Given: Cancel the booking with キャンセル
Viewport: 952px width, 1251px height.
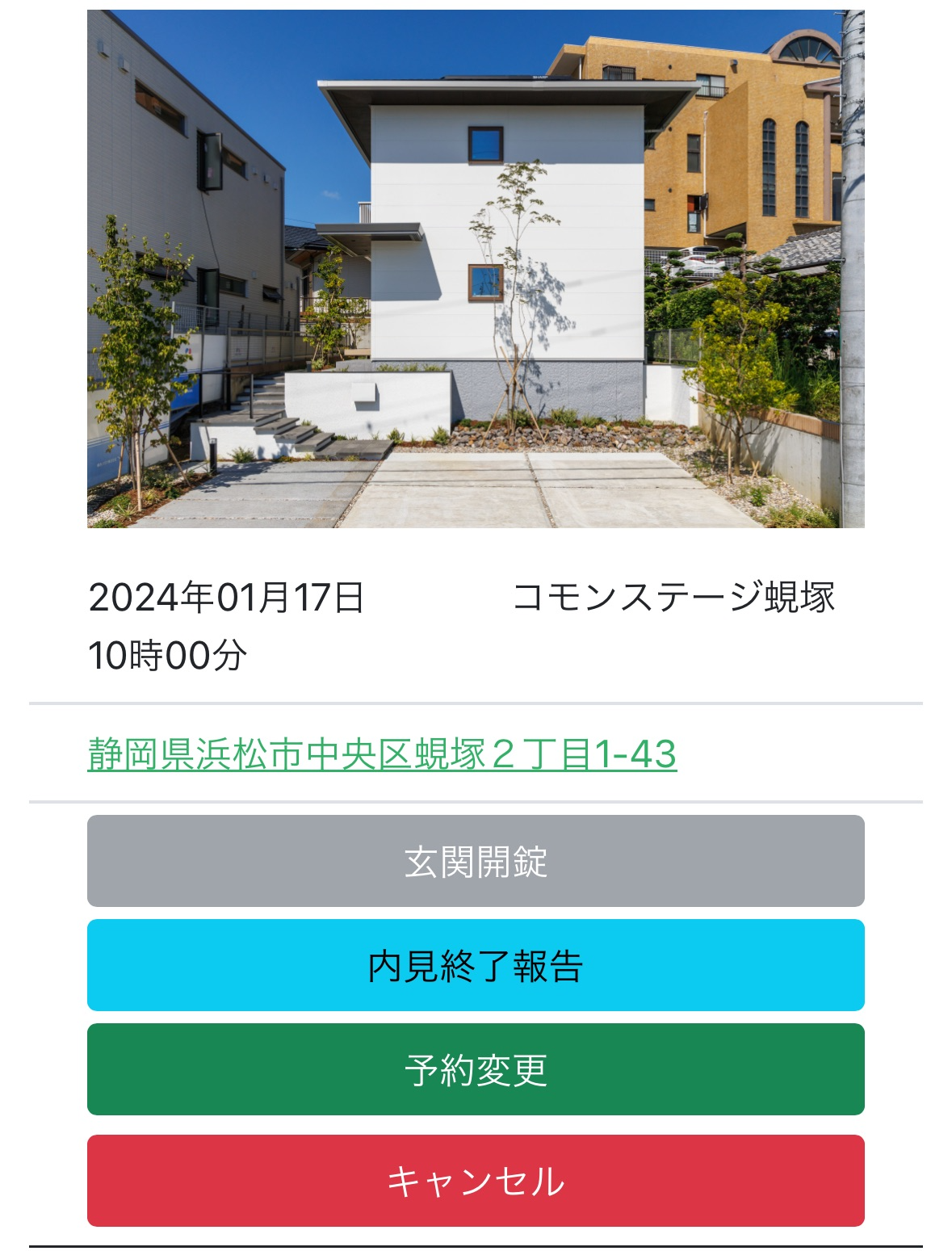Looking at the screenshot, I should (x=476, y=1181).
